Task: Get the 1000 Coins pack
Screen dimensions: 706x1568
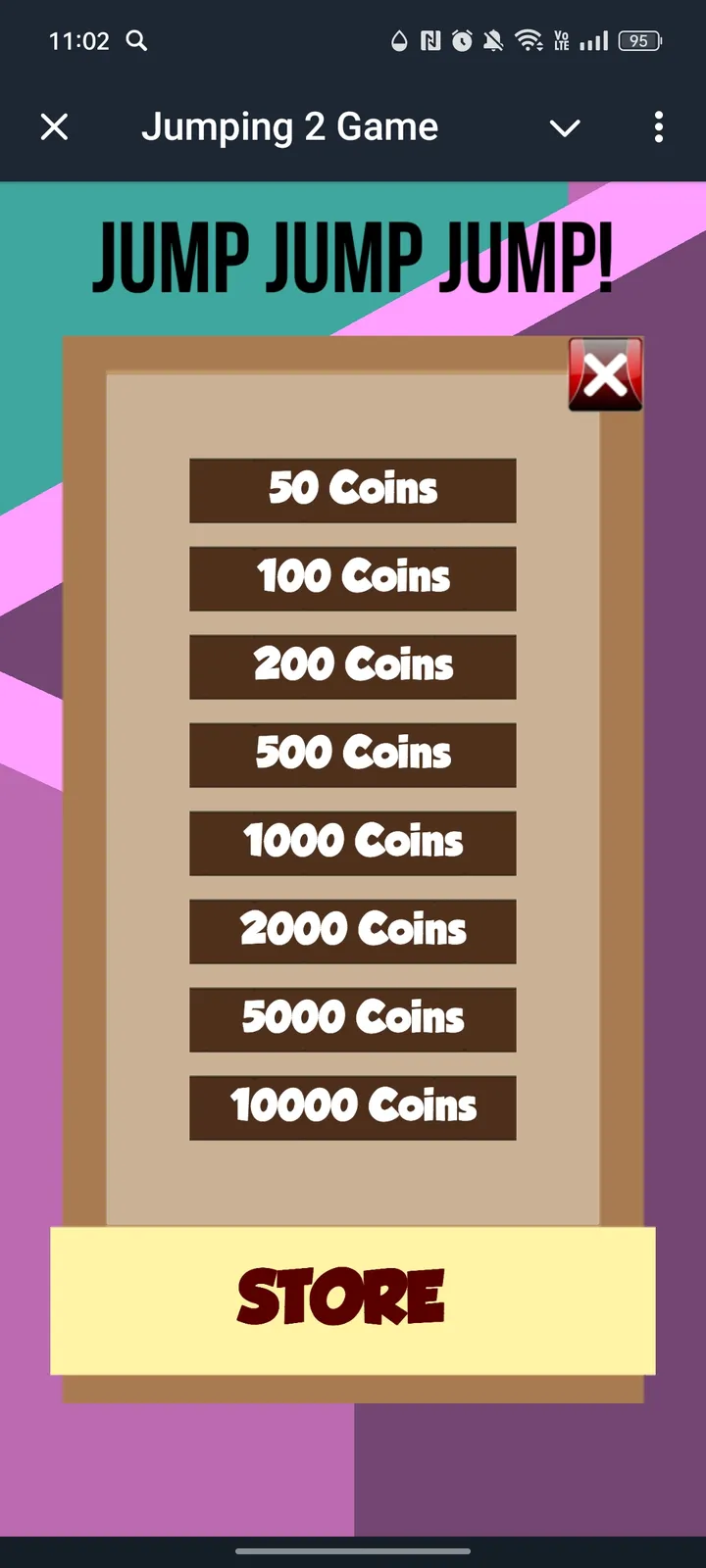Action: click(353, 843)
